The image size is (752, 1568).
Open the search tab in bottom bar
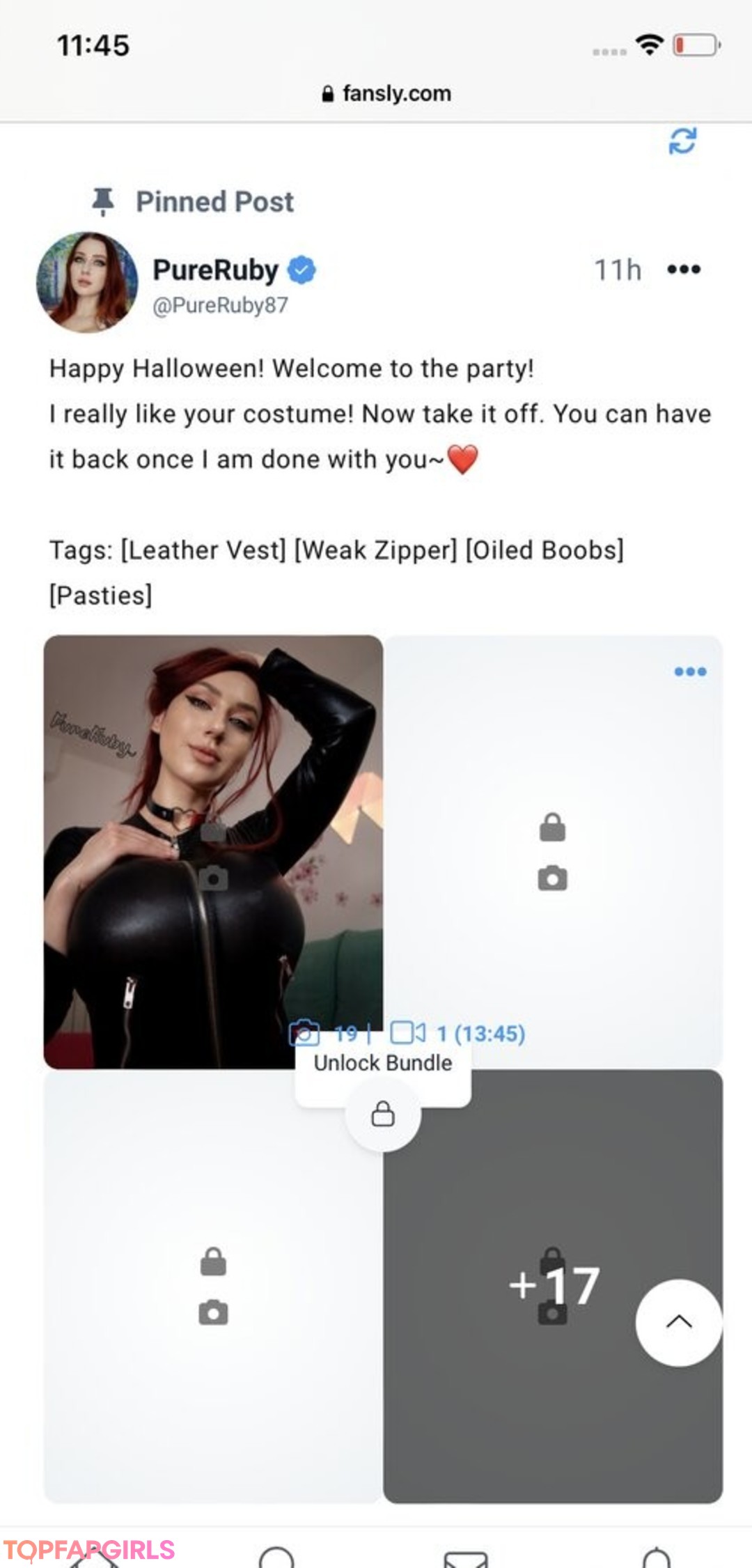click(276, 1558)
